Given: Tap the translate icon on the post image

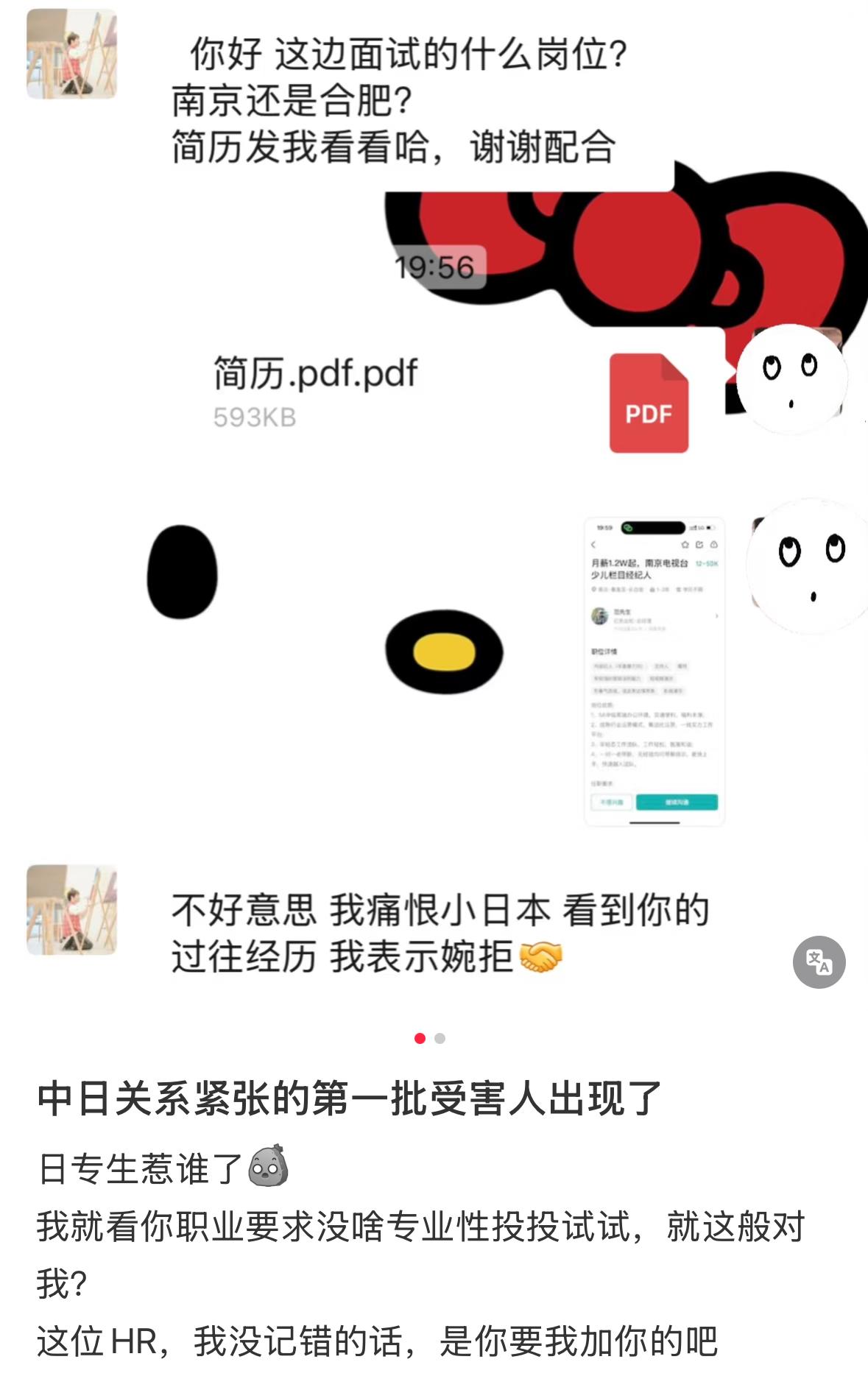Looking at the screenshot, I should pos(819,962).
